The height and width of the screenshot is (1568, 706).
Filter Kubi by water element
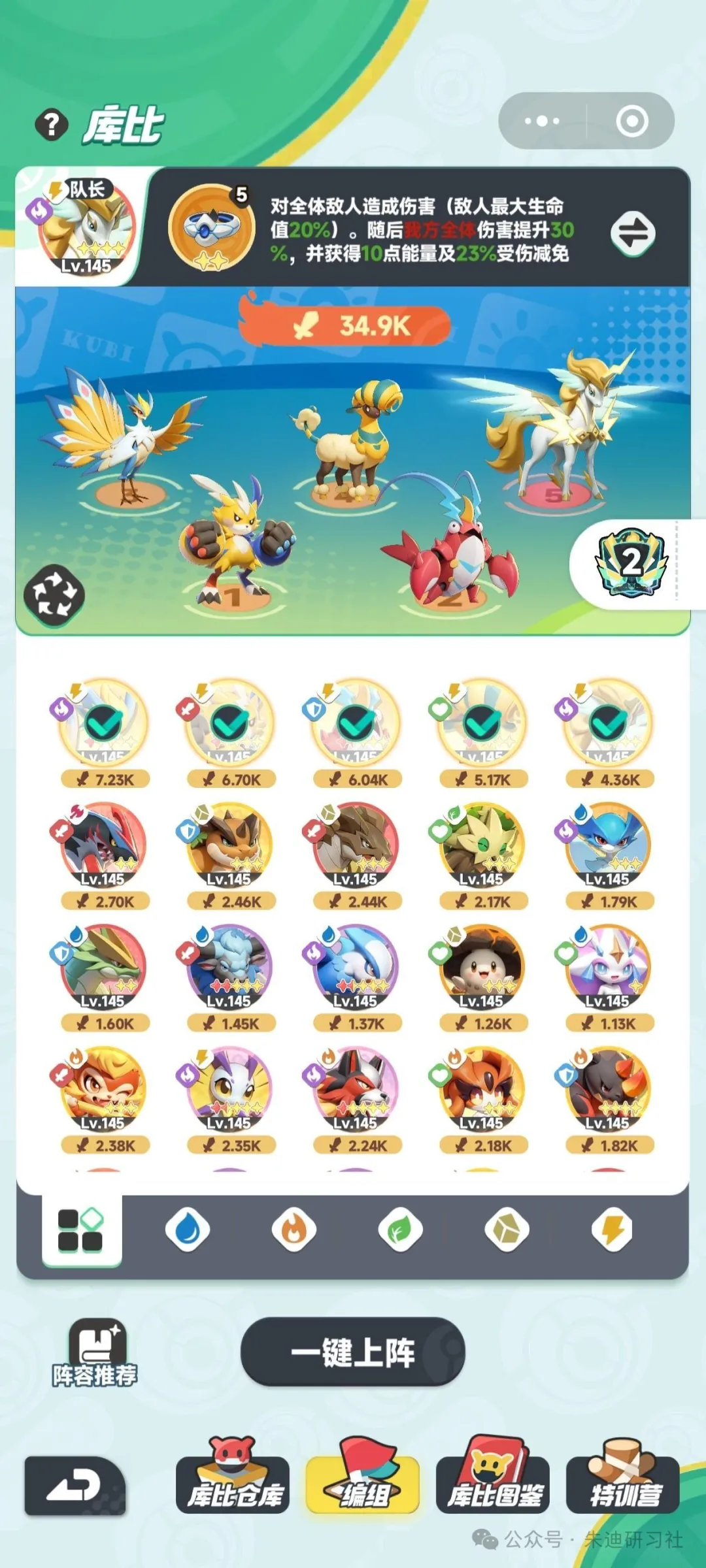coord(188,1230)
